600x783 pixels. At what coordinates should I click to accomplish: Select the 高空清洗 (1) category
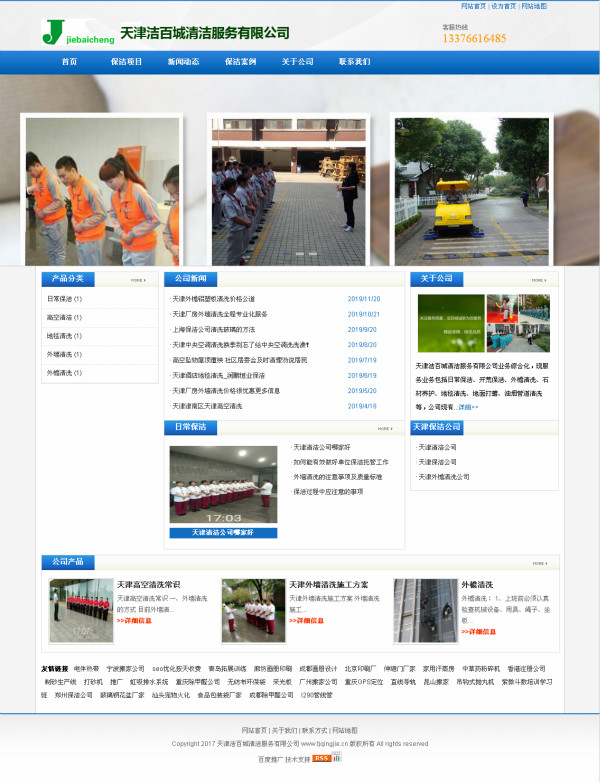[x=64, y=317]
